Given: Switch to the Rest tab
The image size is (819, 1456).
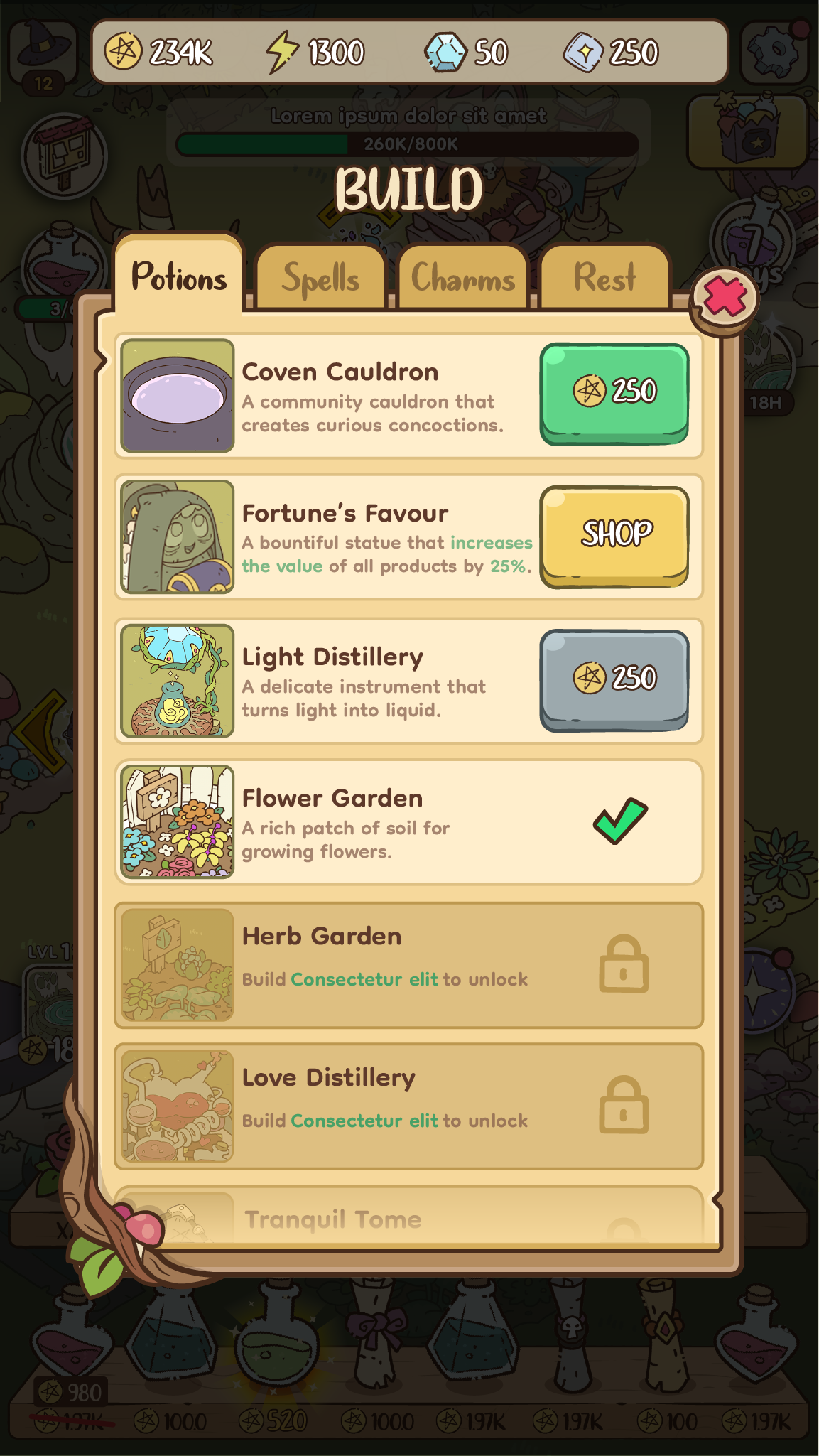Looking at the screenshot, I should point(604,278).
